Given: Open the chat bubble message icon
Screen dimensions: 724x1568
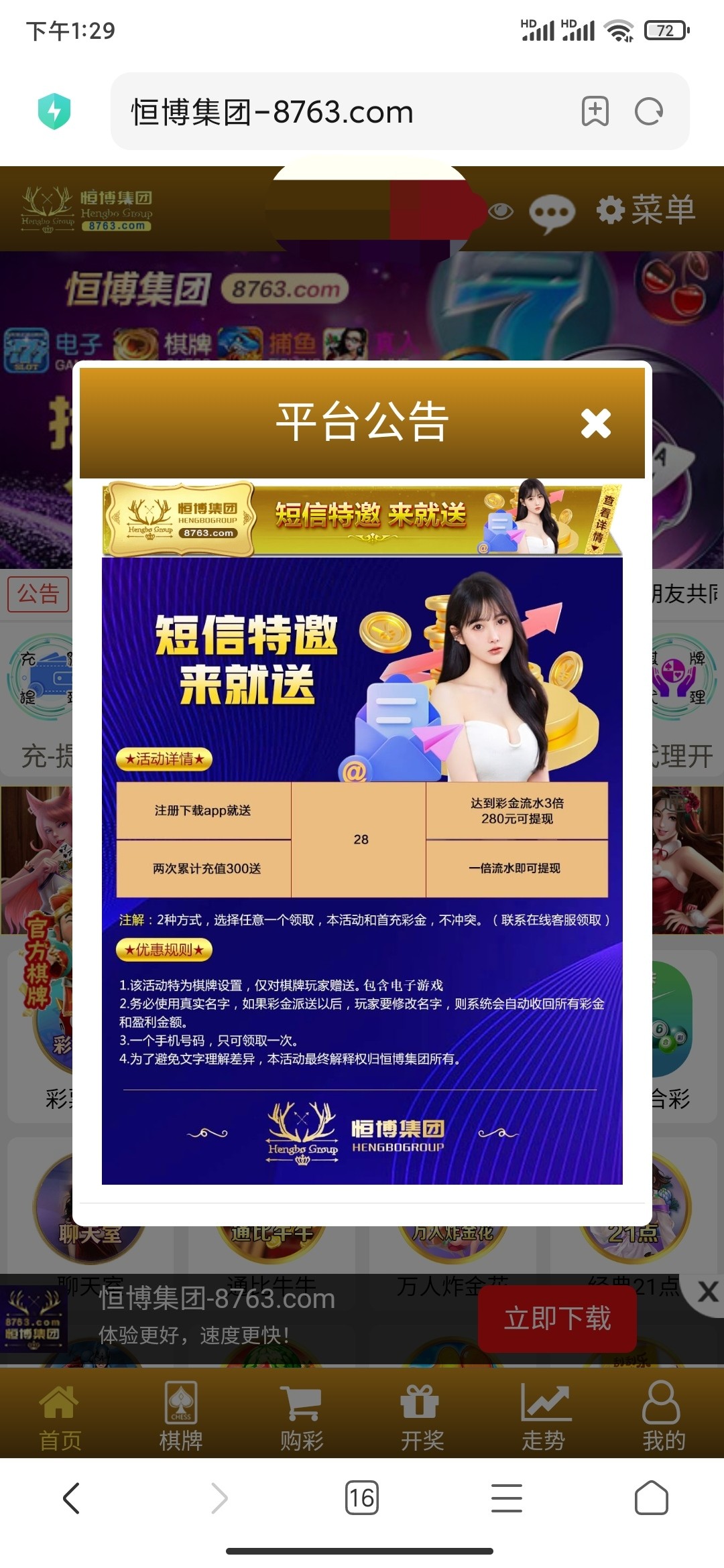Looking at the screenshot, I should click(552, 213).
